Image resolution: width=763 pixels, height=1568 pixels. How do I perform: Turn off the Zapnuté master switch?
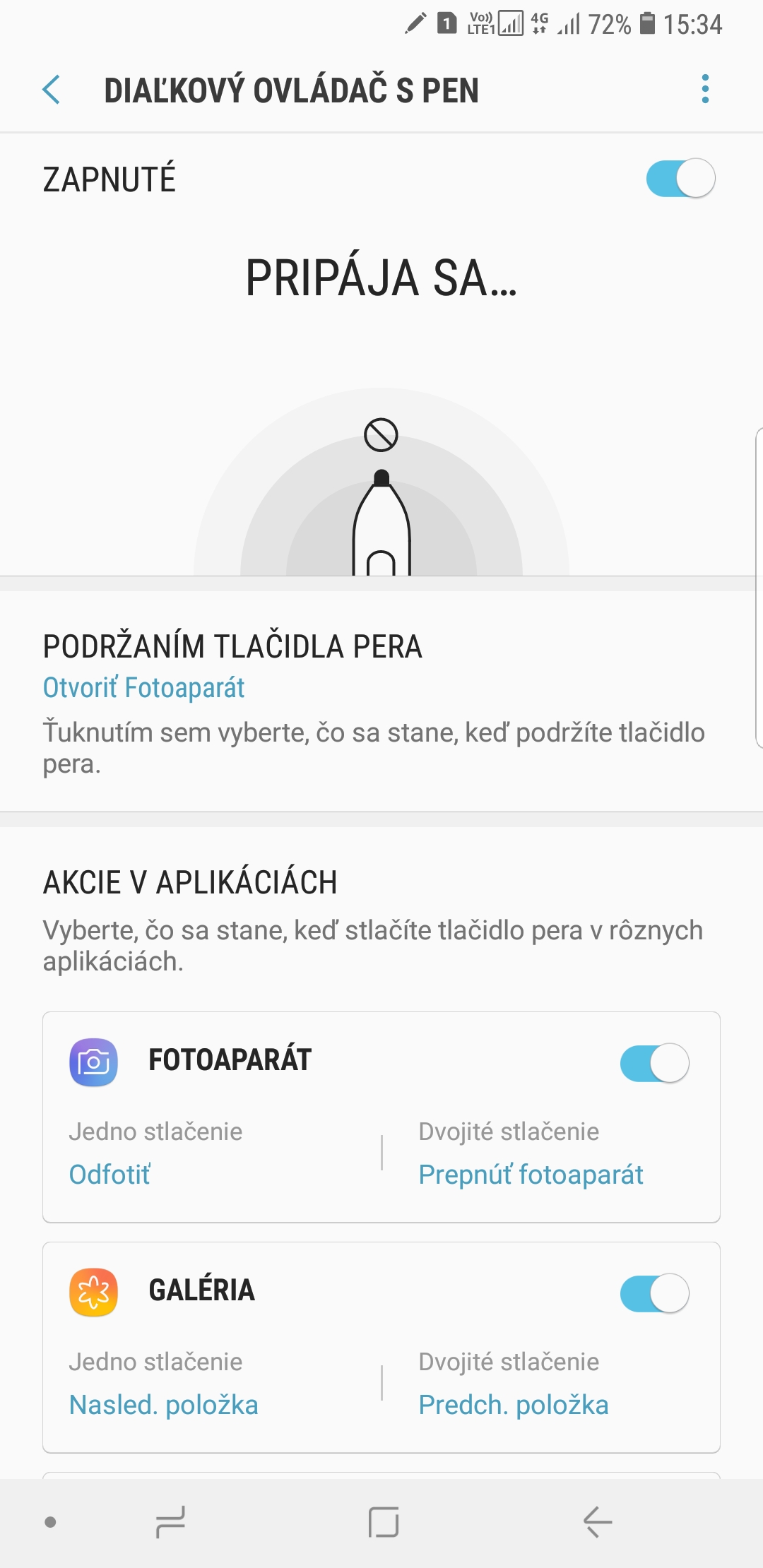(x=680, y=179)
